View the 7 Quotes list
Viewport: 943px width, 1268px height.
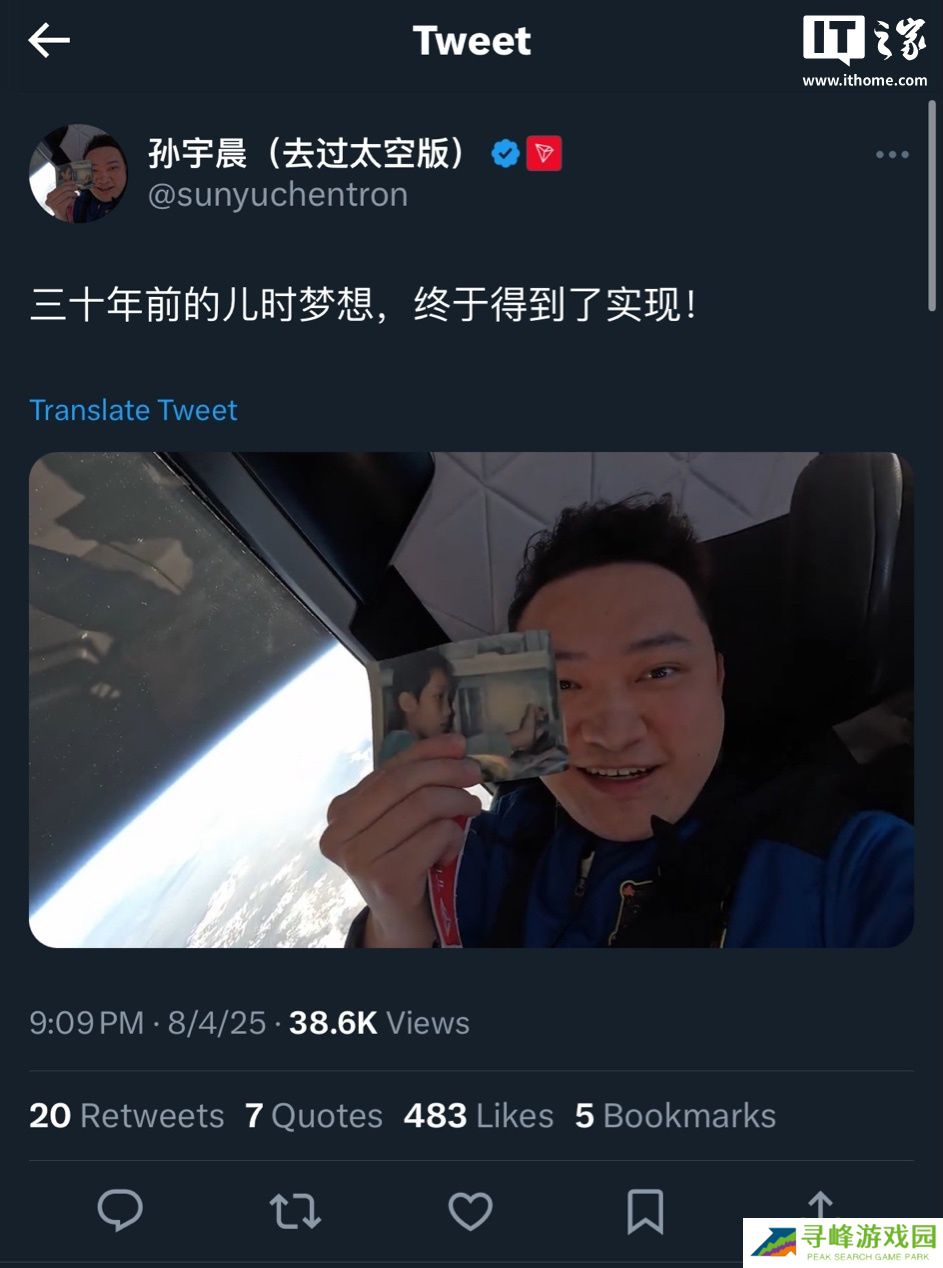(x=313, y=1116)
